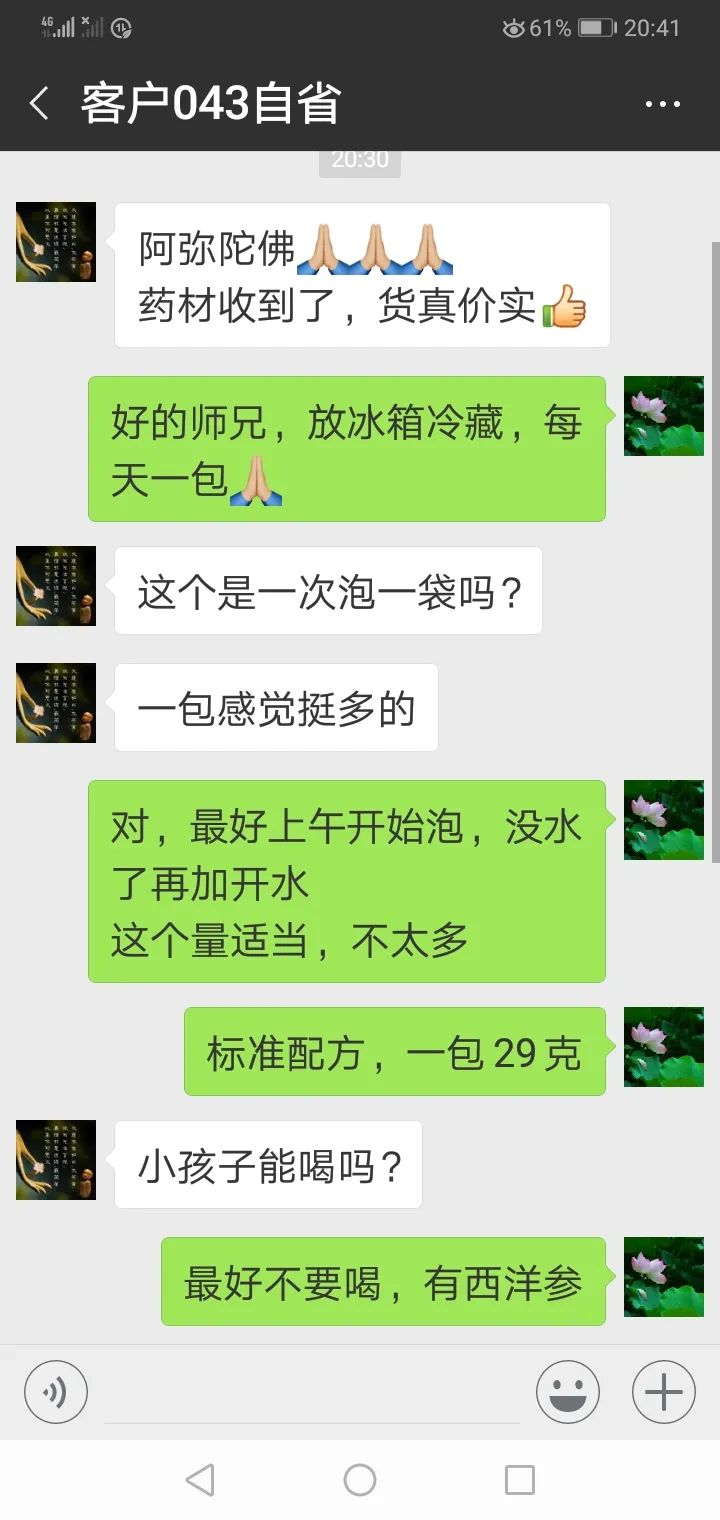Open the plus attachment menu
The width and height of the screenshot is (720, 1520).
point(663,1392)
